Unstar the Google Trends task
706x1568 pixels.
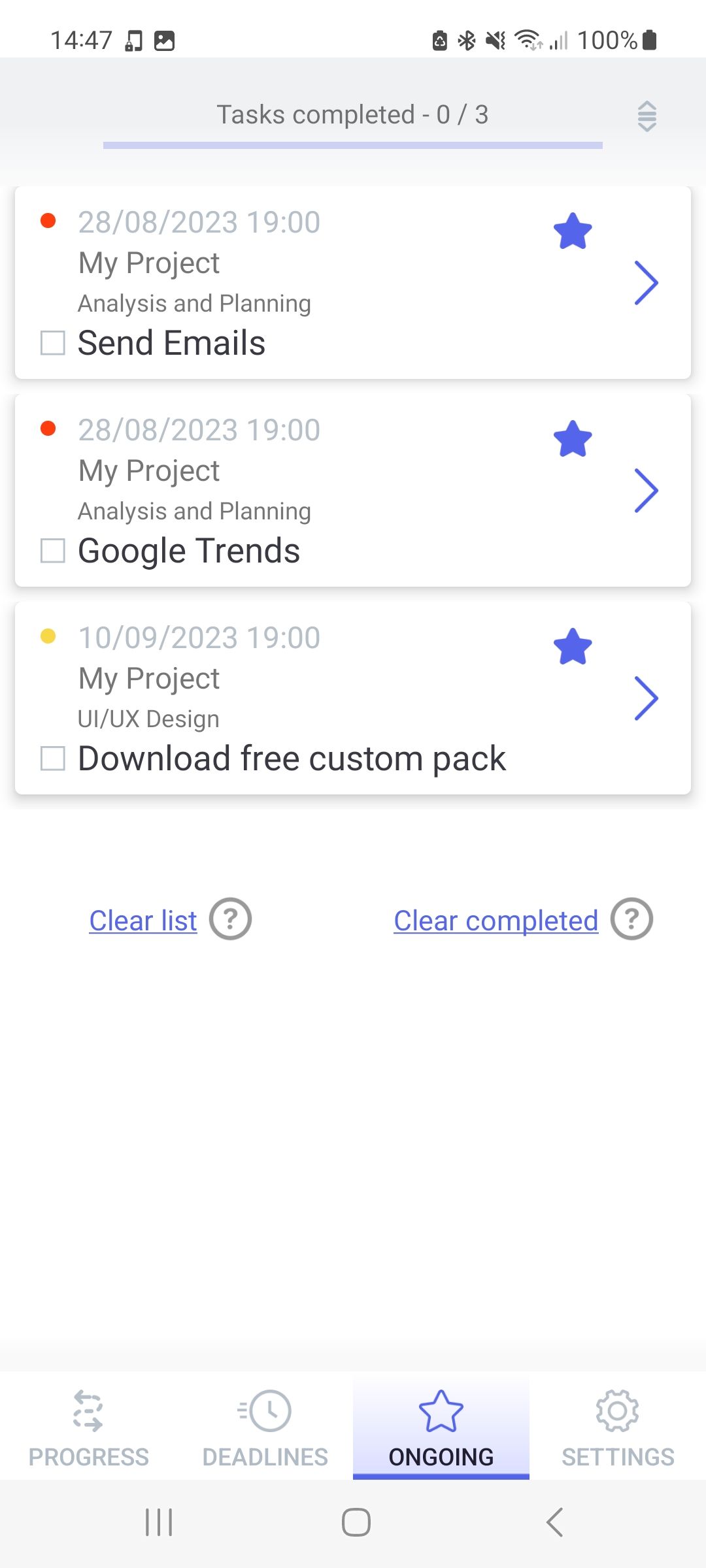[x=573, y=439]
